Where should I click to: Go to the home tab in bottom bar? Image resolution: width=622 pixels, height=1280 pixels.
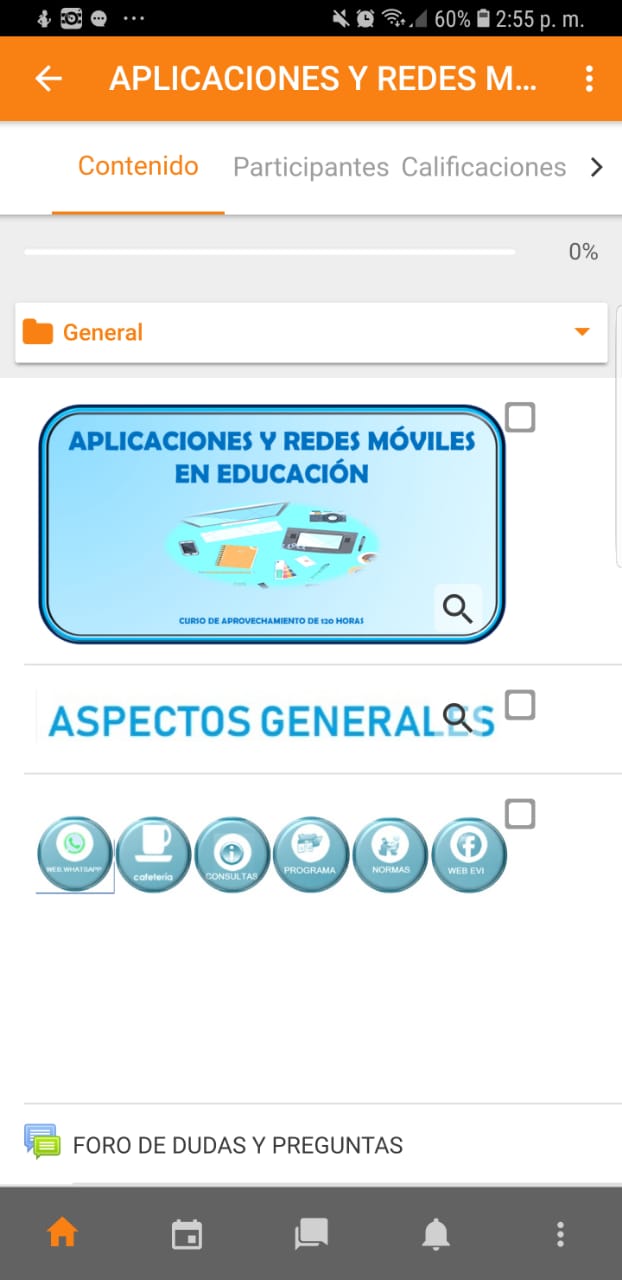pos(62,1234)
